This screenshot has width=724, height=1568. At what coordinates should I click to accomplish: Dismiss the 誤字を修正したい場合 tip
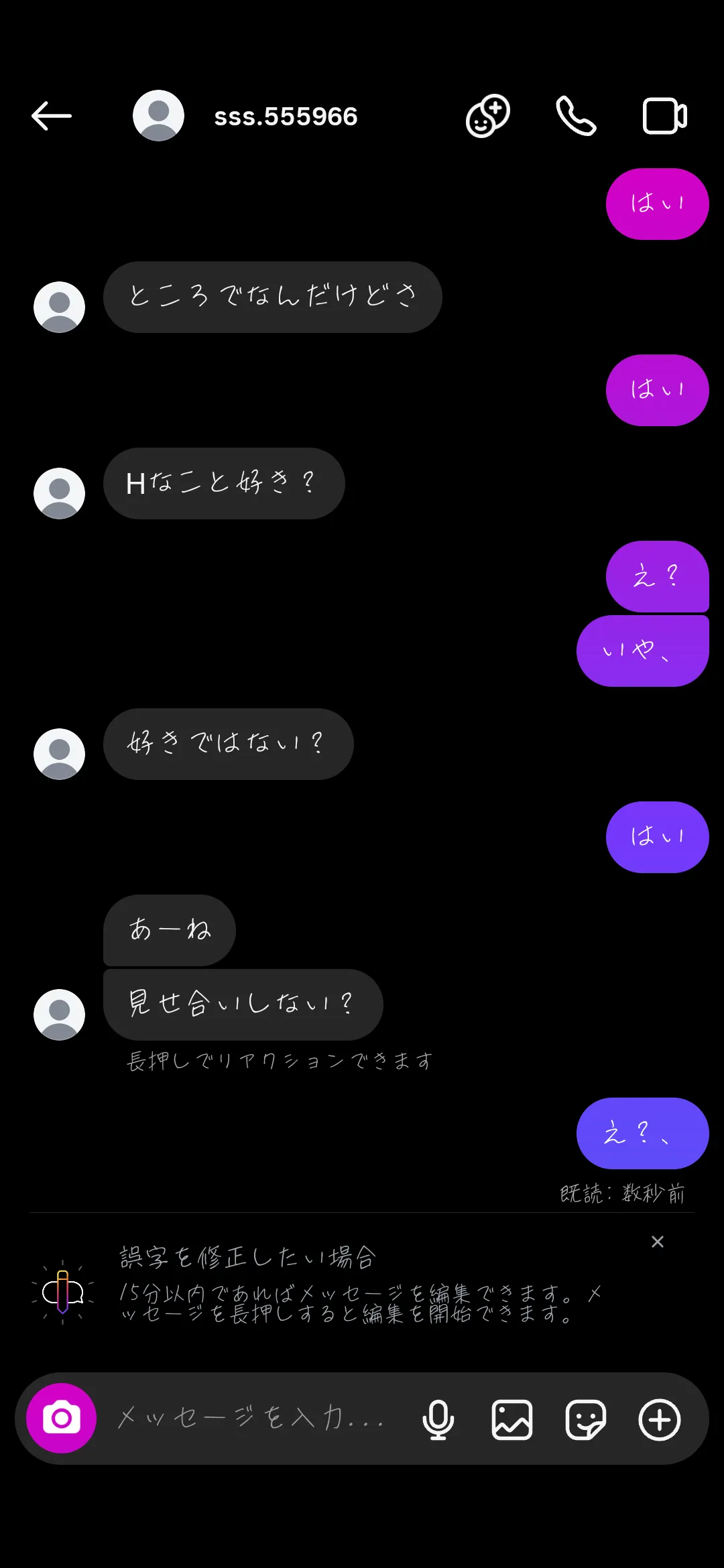[x=658, y=1242]
